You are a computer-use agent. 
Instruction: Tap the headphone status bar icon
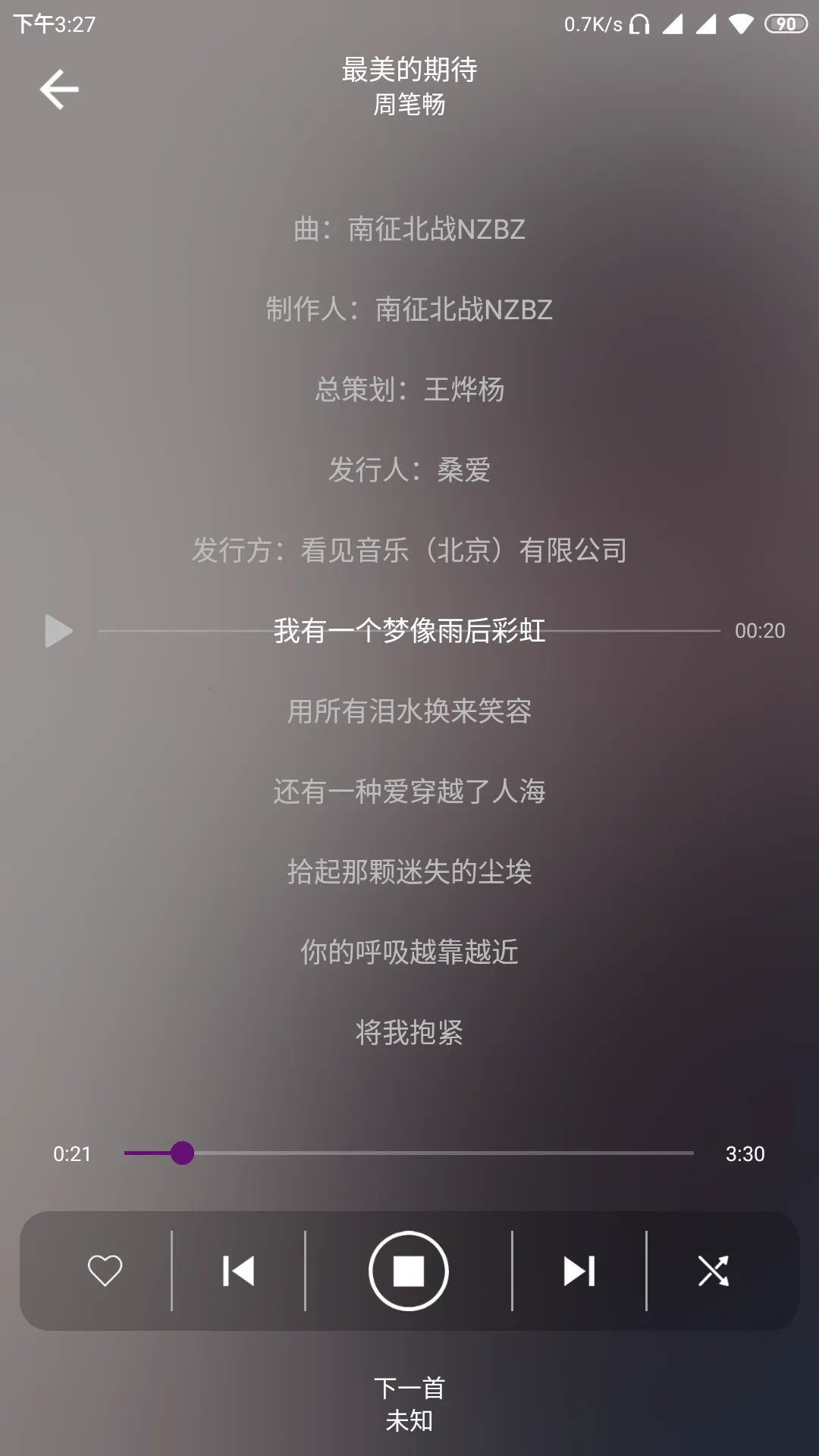point(641,25)
